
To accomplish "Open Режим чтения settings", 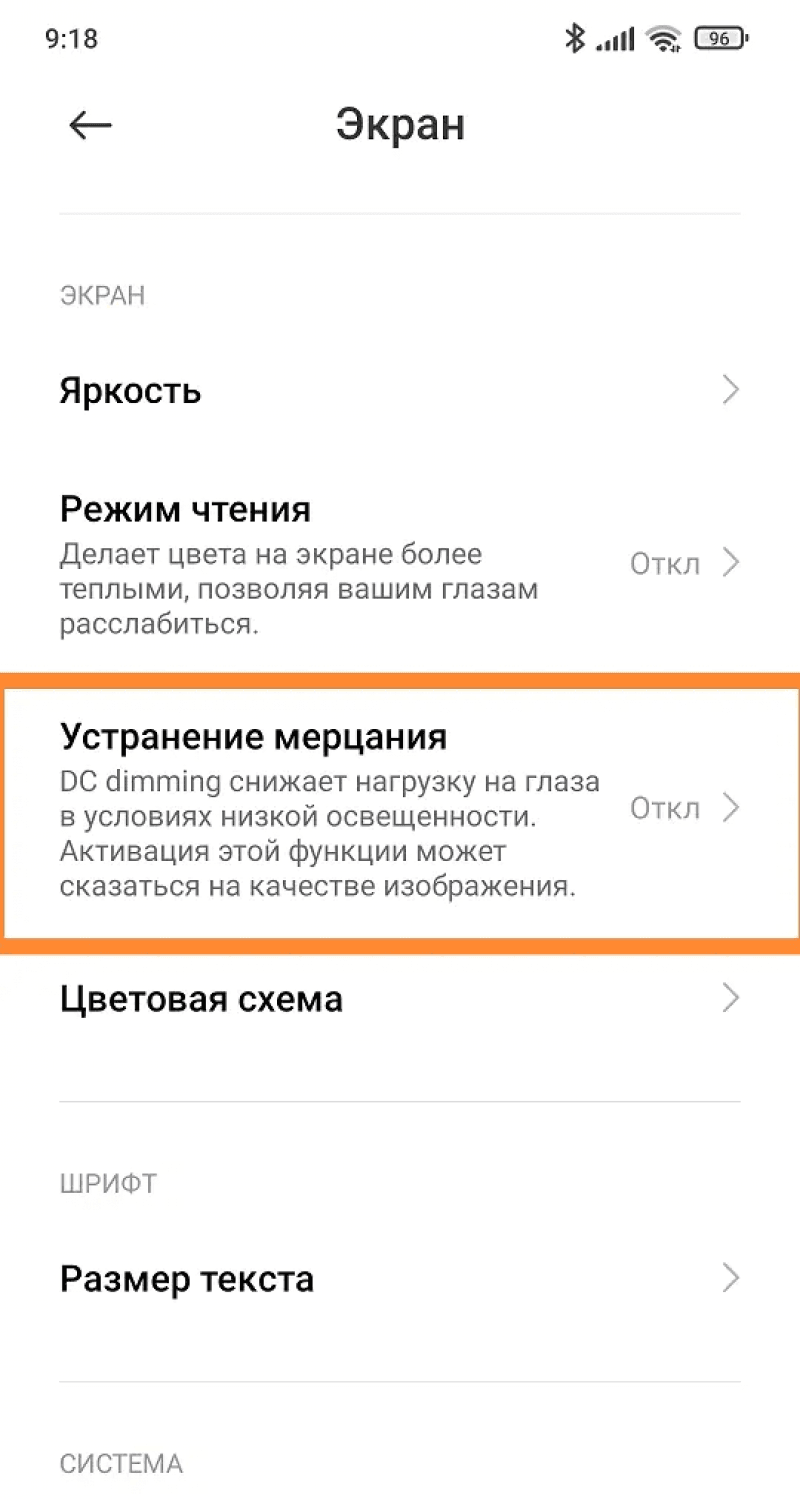I will tap(400, 564).
